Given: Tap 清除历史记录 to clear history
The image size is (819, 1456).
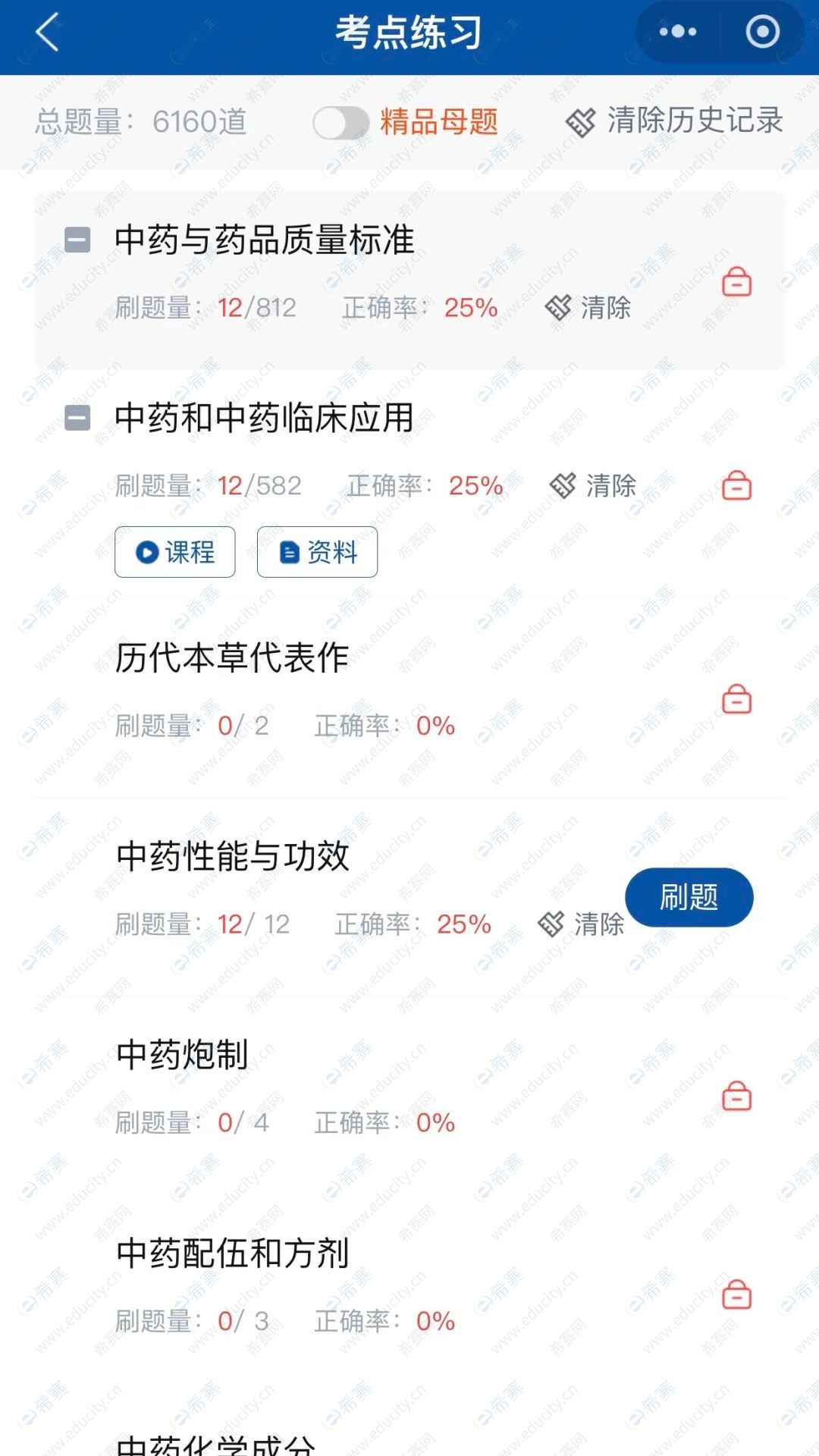Looking at the screenshot, I should [x=675, y=121].
